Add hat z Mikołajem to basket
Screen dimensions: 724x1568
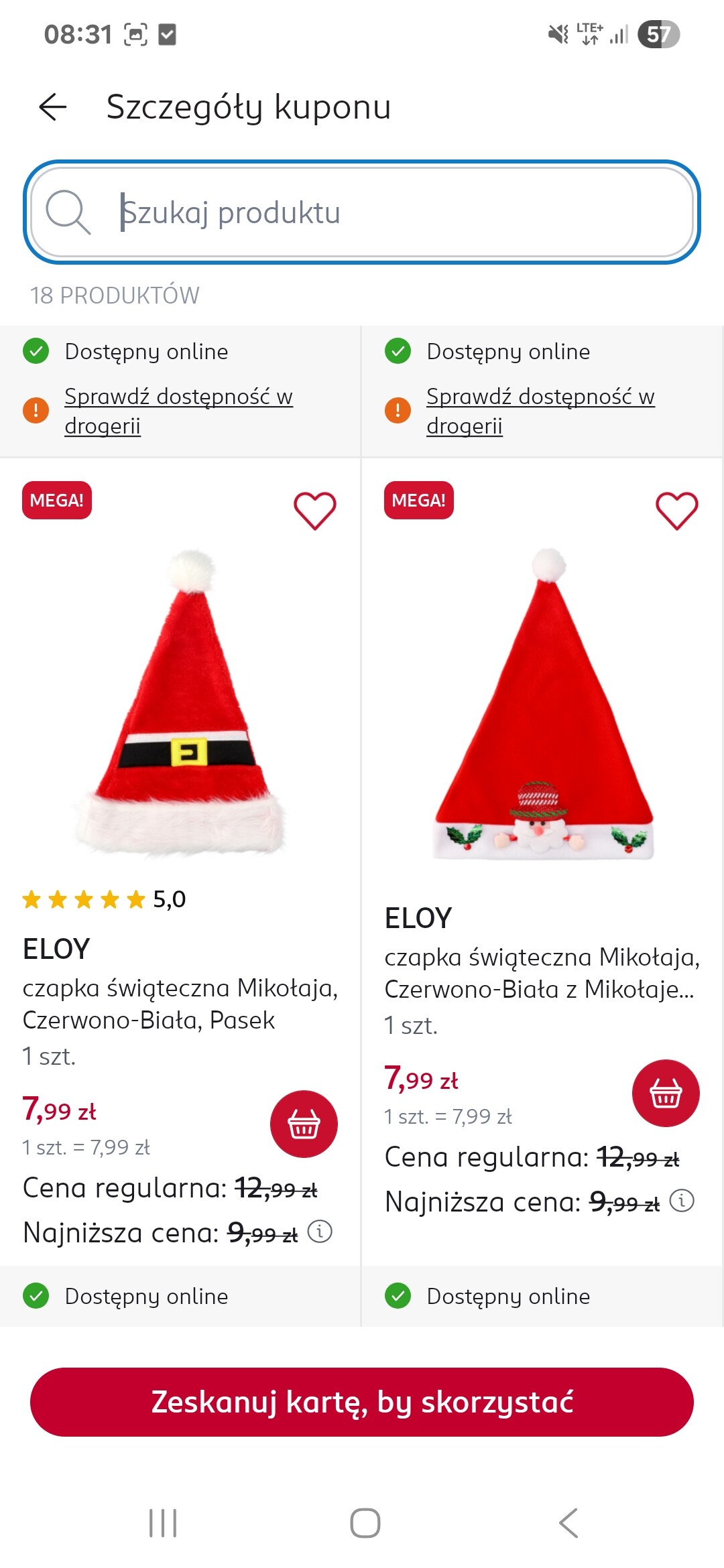[665, 1093]
